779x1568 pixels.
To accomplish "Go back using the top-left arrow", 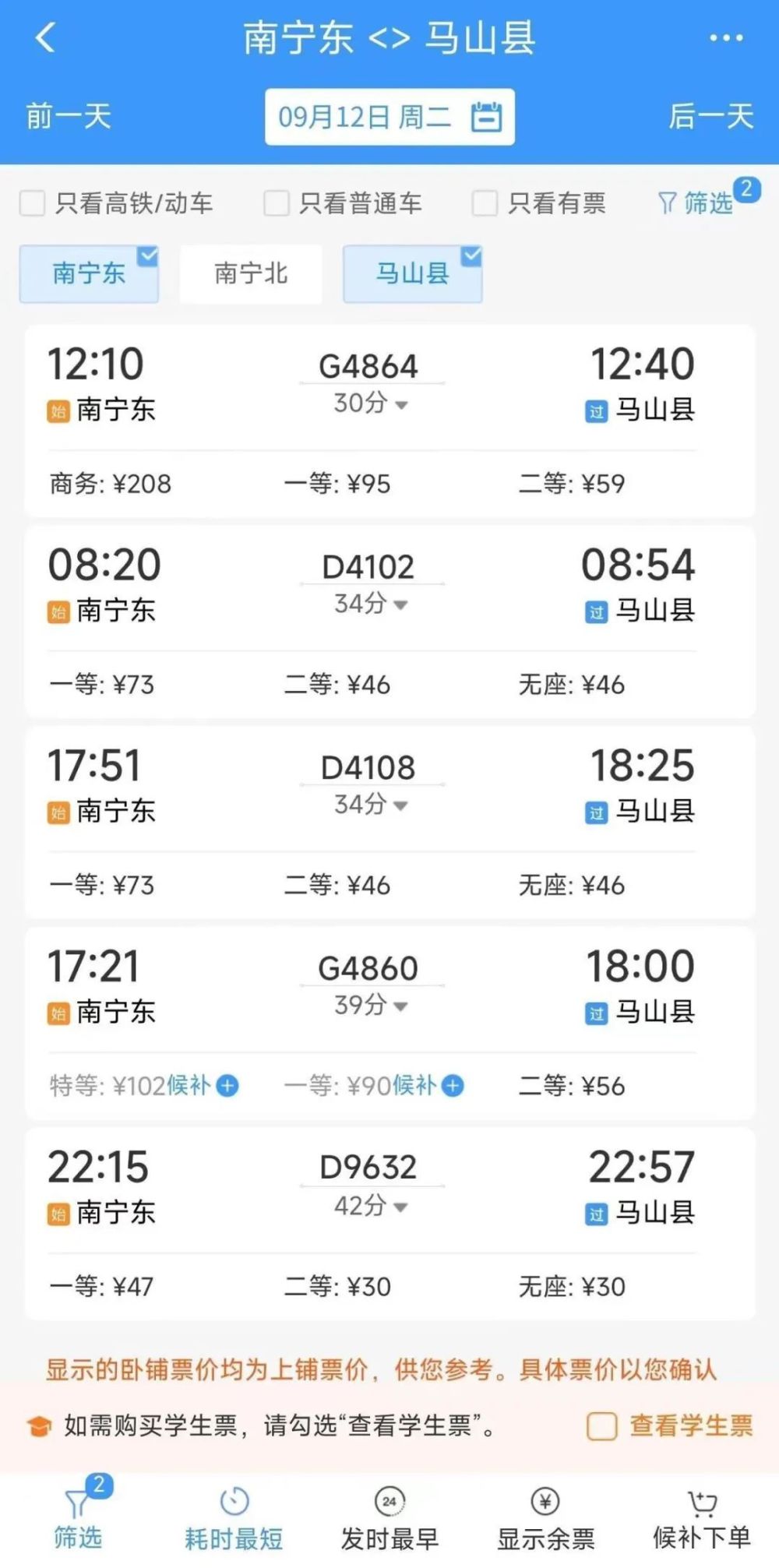I will pyautogui.click(x=45, y=37).
